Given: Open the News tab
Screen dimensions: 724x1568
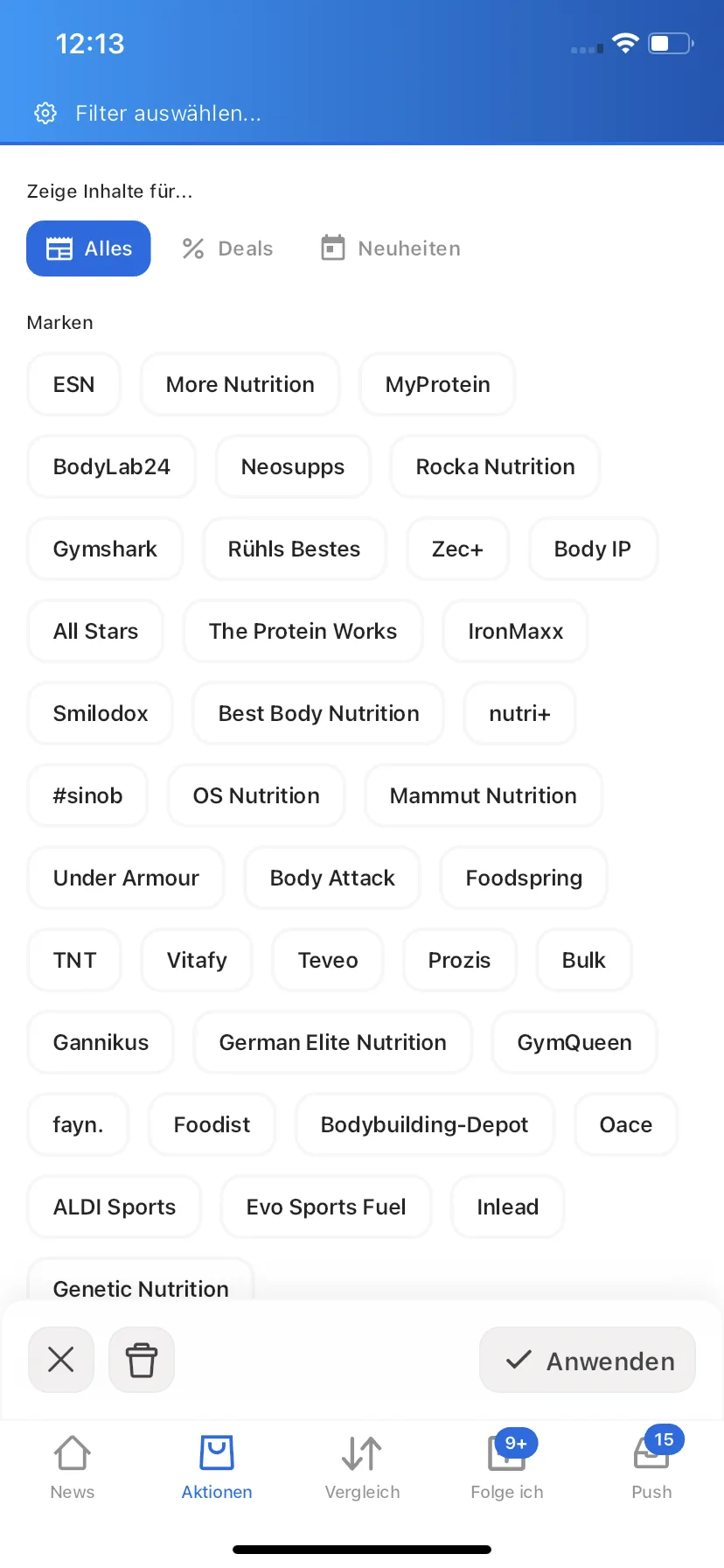Looking at the screenshot, I should tap(73, 1467).
